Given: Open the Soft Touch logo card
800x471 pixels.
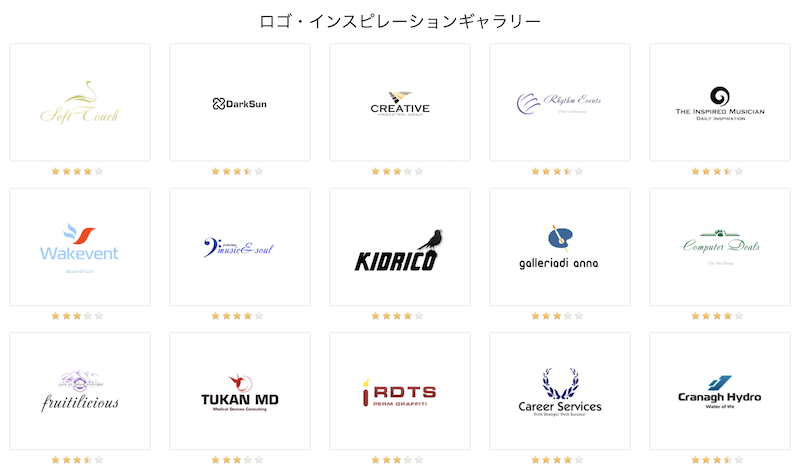Looking at the screenshot, I should coord(80,102).
